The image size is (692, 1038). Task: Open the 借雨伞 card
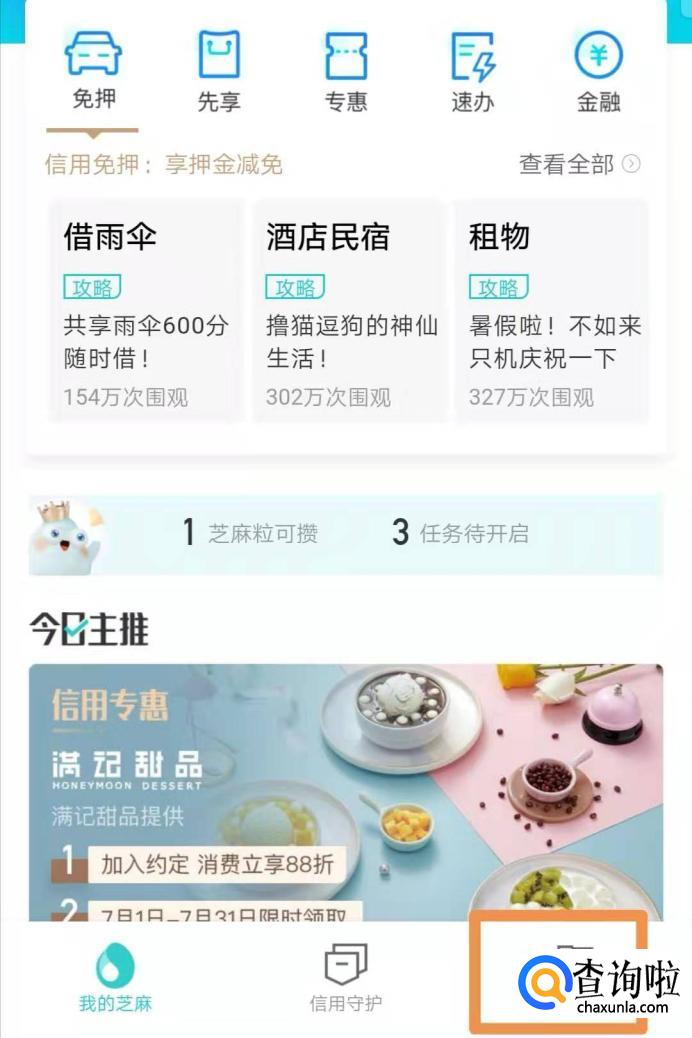pos(145,311)
